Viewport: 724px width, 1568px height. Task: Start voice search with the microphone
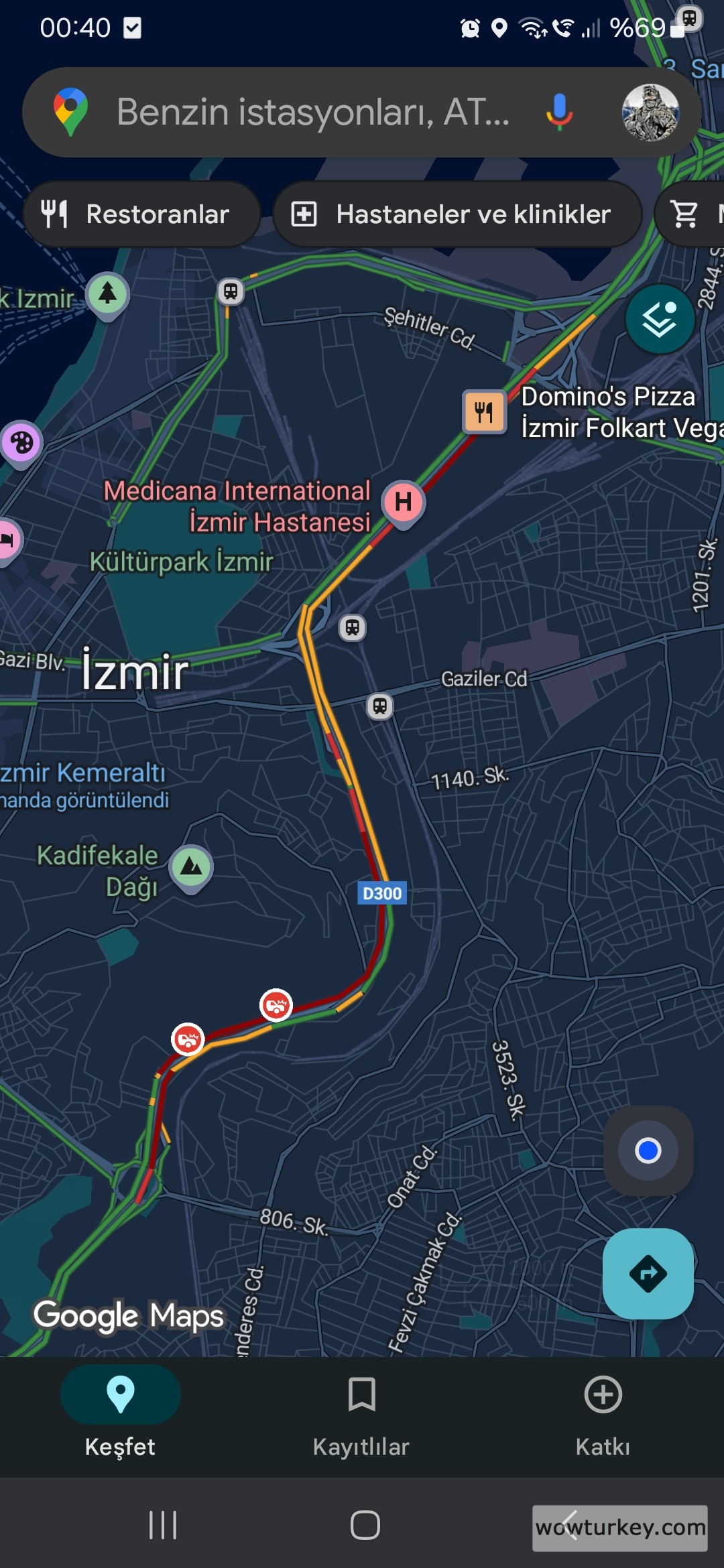point(559,112)
